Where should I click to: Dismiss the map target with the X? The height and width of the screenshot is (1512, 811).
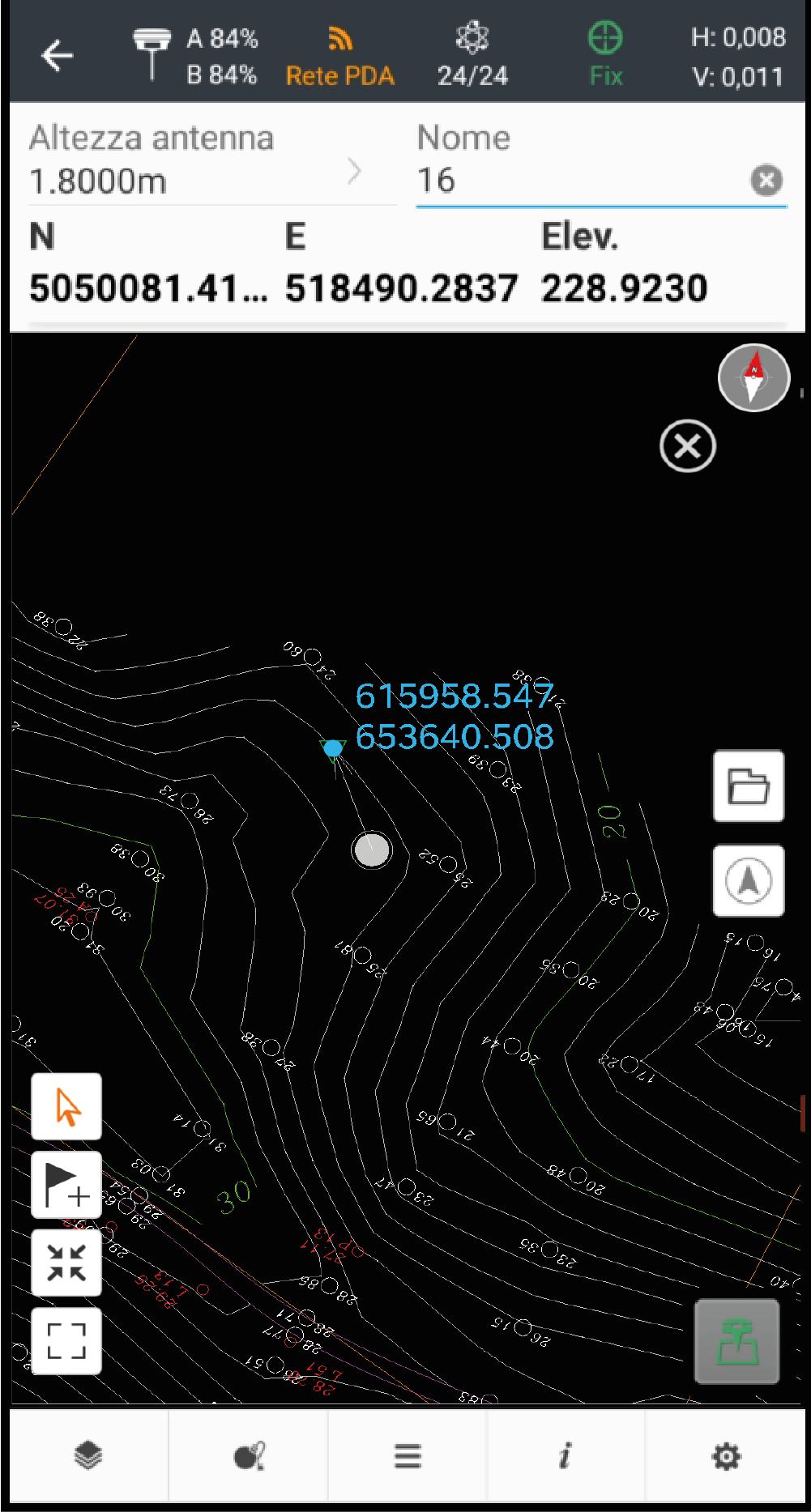pos(687,445)
